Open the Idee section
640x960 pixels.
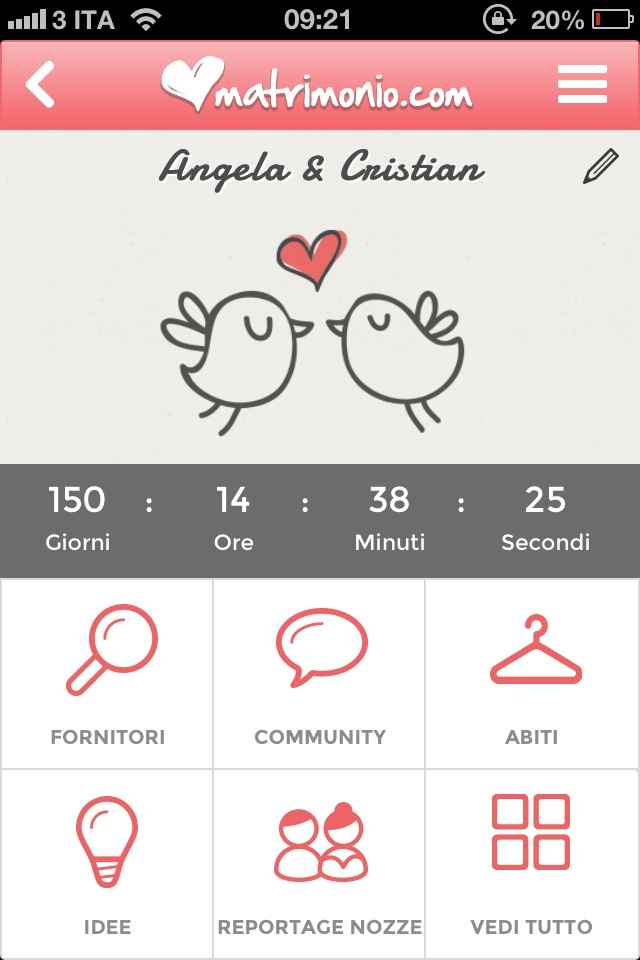point(107,865)
